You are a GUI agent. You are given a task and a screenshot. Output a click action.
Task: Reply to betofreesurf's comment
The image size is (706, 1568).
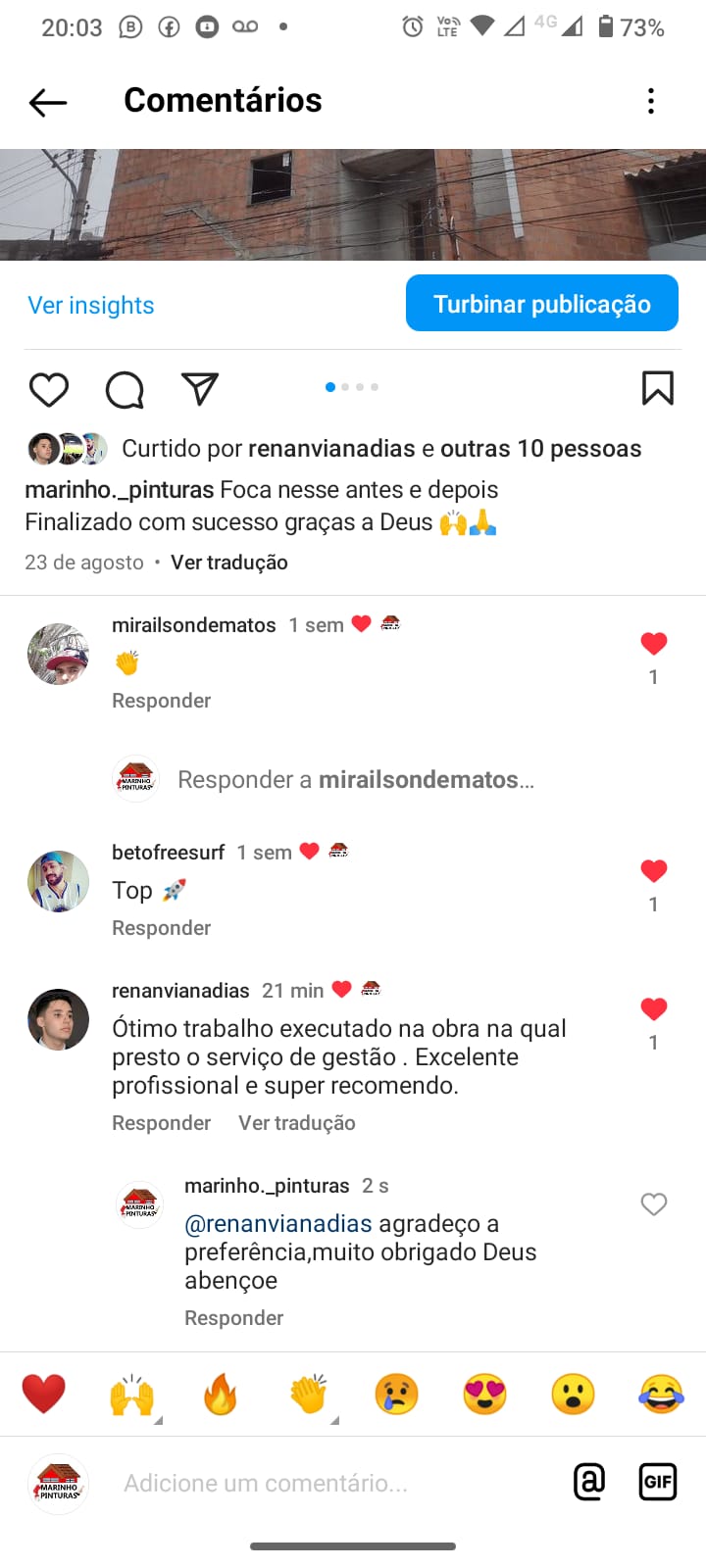pyautogui.click(x=161, y=928)
